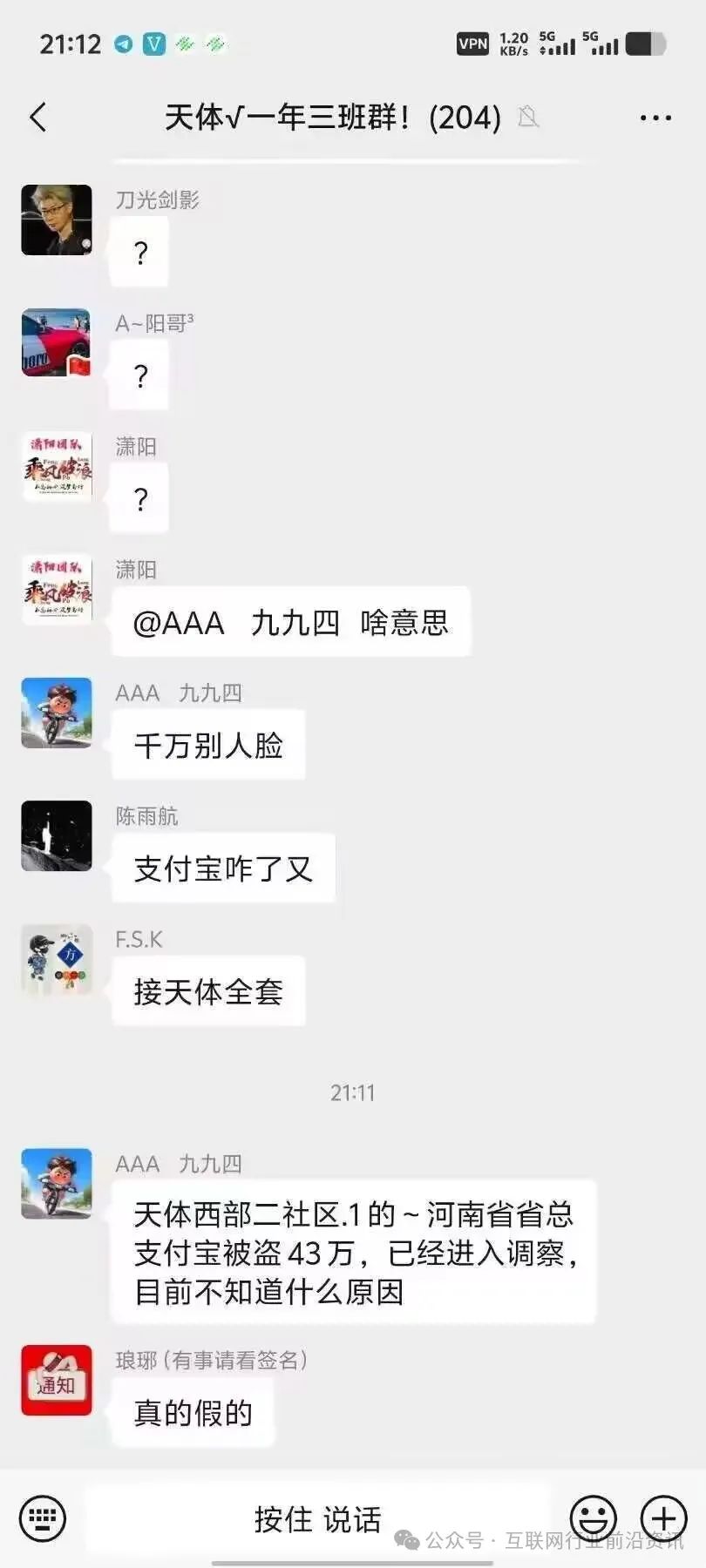Switch to keyboard text input
The height and width of the screenshot is (1568, 706).
click(42, 1518)
